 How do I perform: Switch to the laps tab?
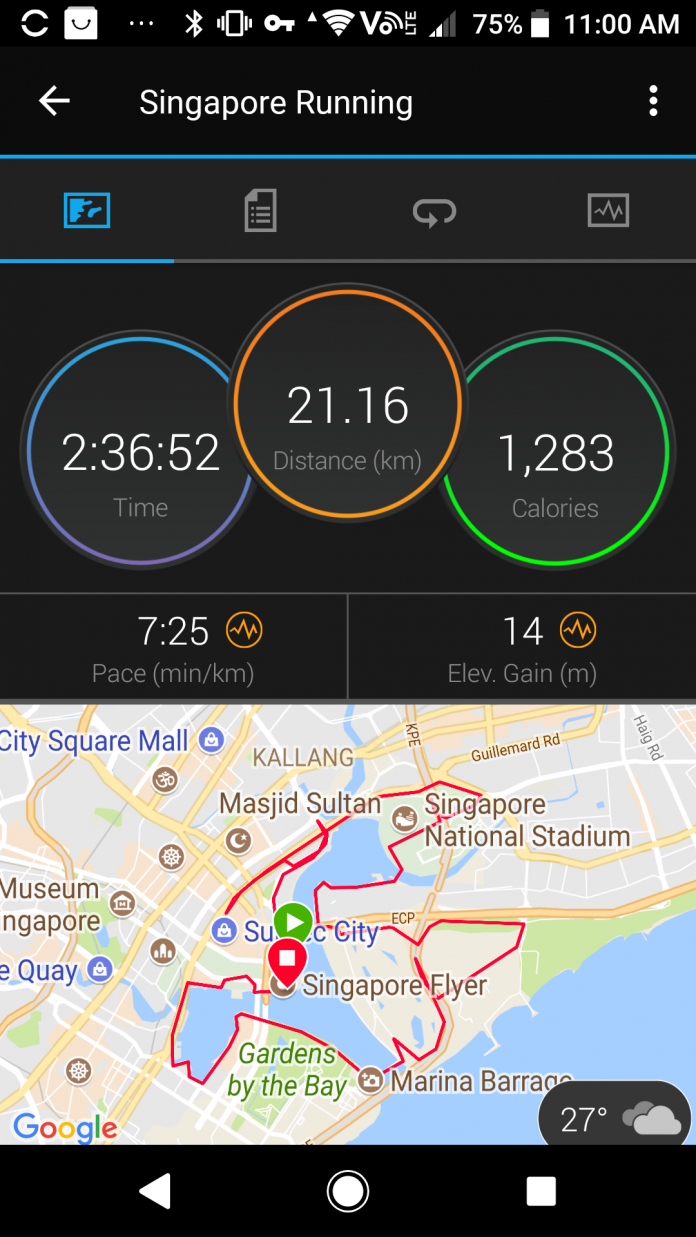(x=434, y=211)
